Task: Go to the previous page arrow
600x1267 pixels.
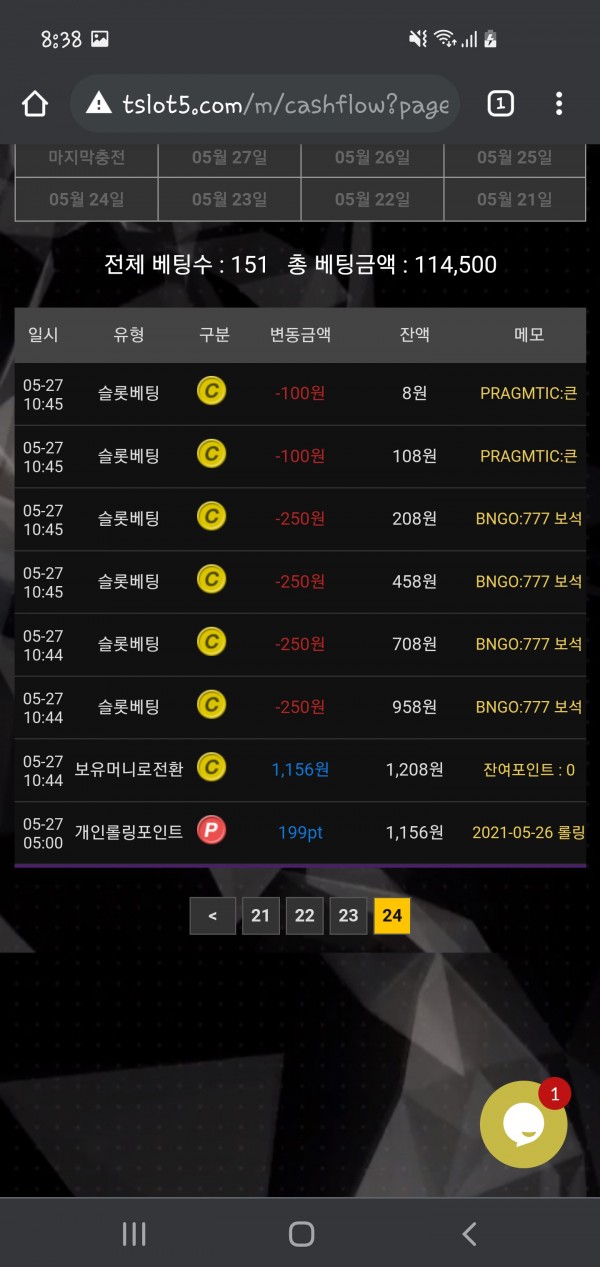Action: (213, 915)
